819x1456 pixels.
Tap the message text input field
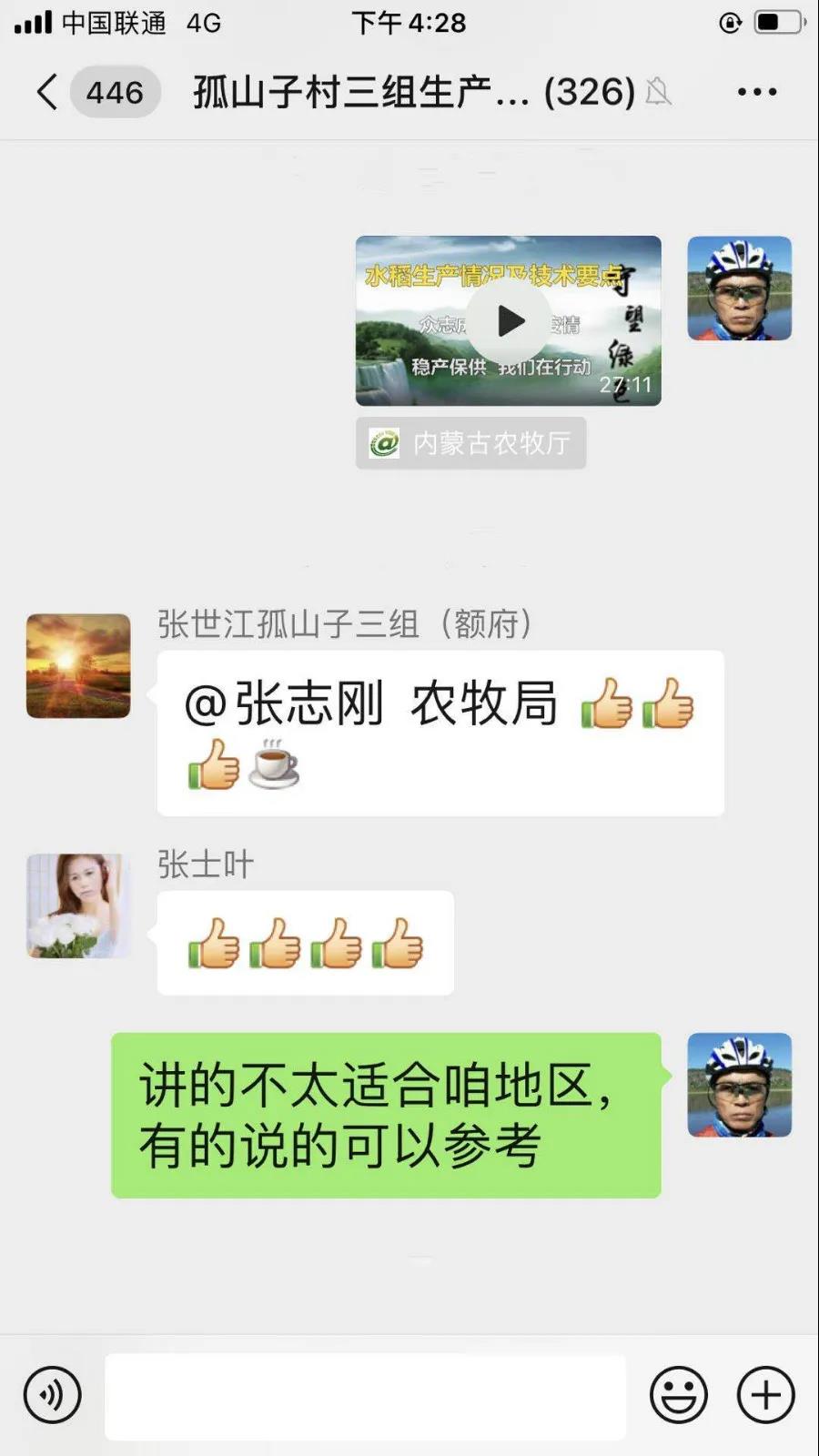365,1396
